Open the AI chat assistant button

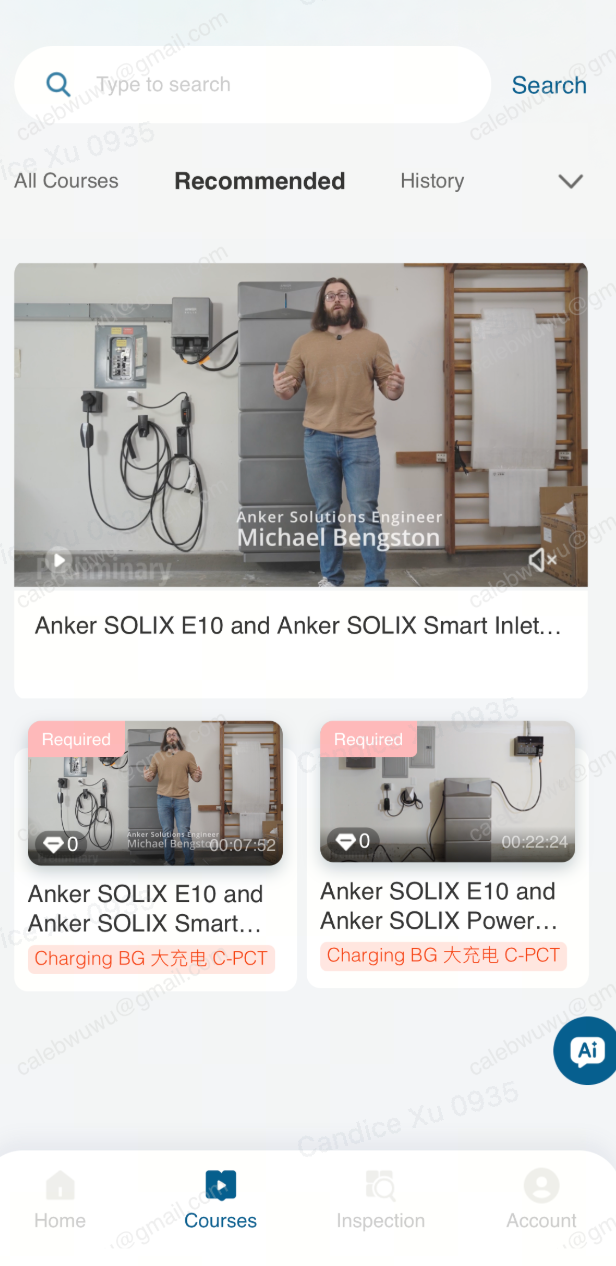click(x=586, y=1050)
